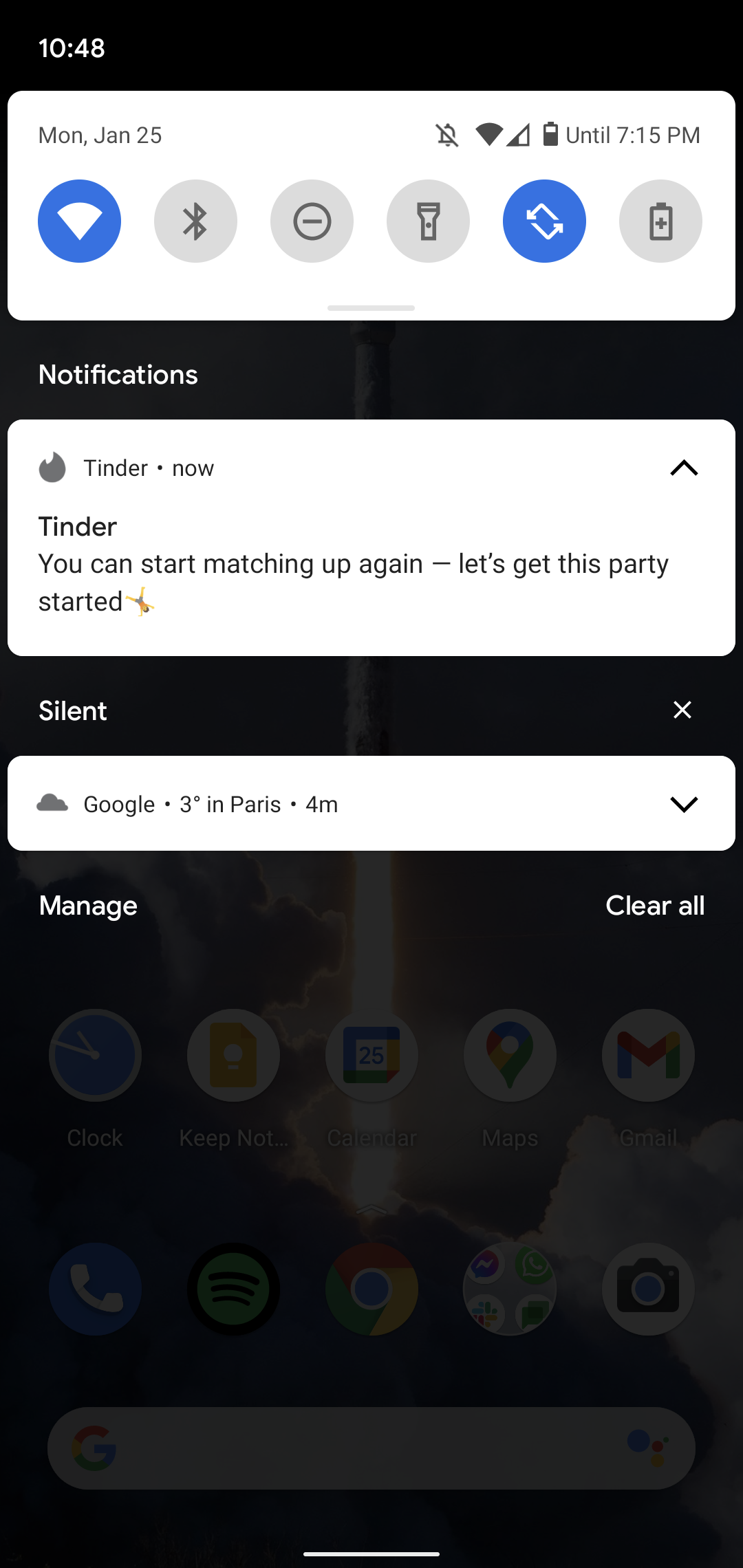Clear all silent notifications

pyautogui.click(x=682, y=710)
